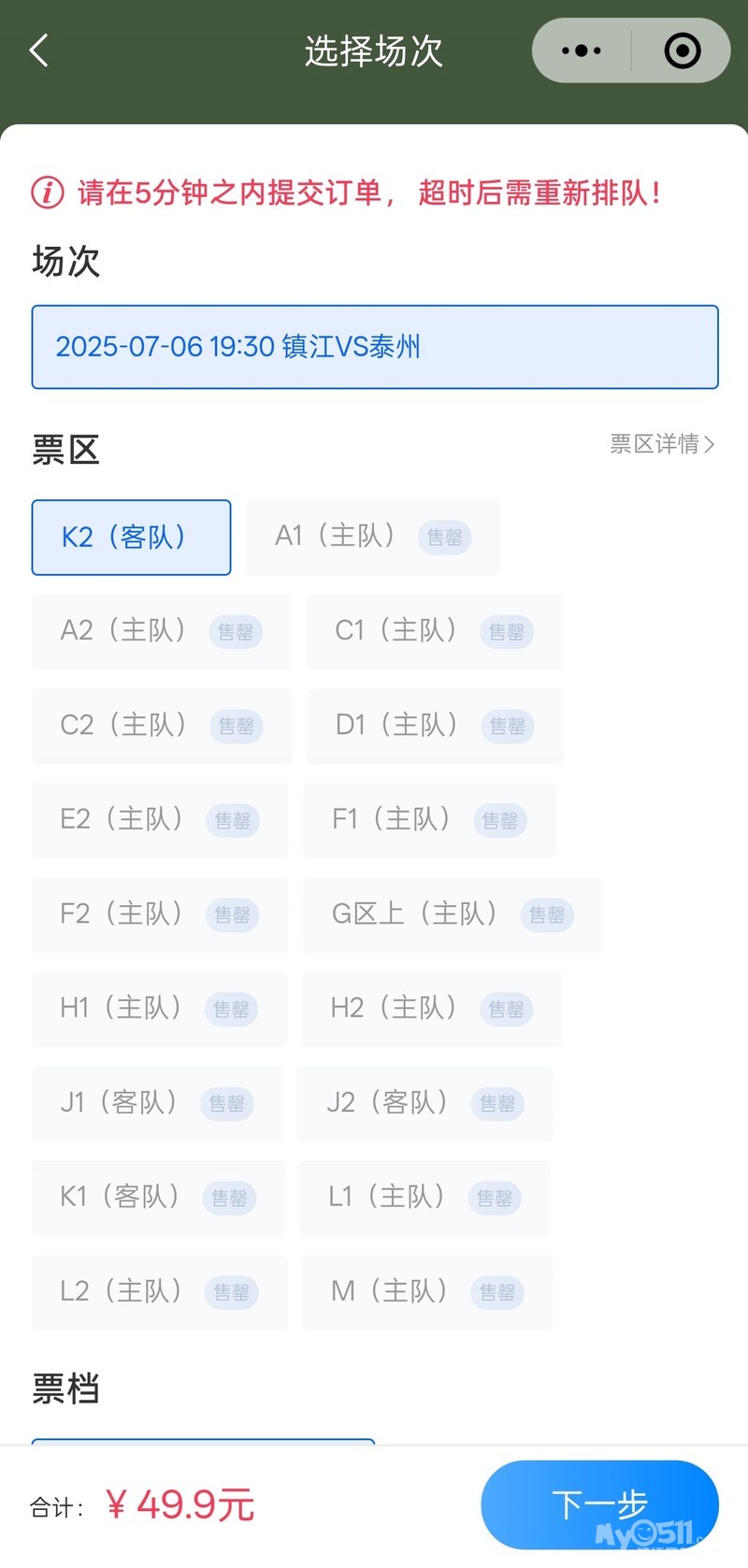Choose the K2（客队）ticket zone
Image resolution: width=748 pixels, height=1568 pixels.
pos(131,538)
